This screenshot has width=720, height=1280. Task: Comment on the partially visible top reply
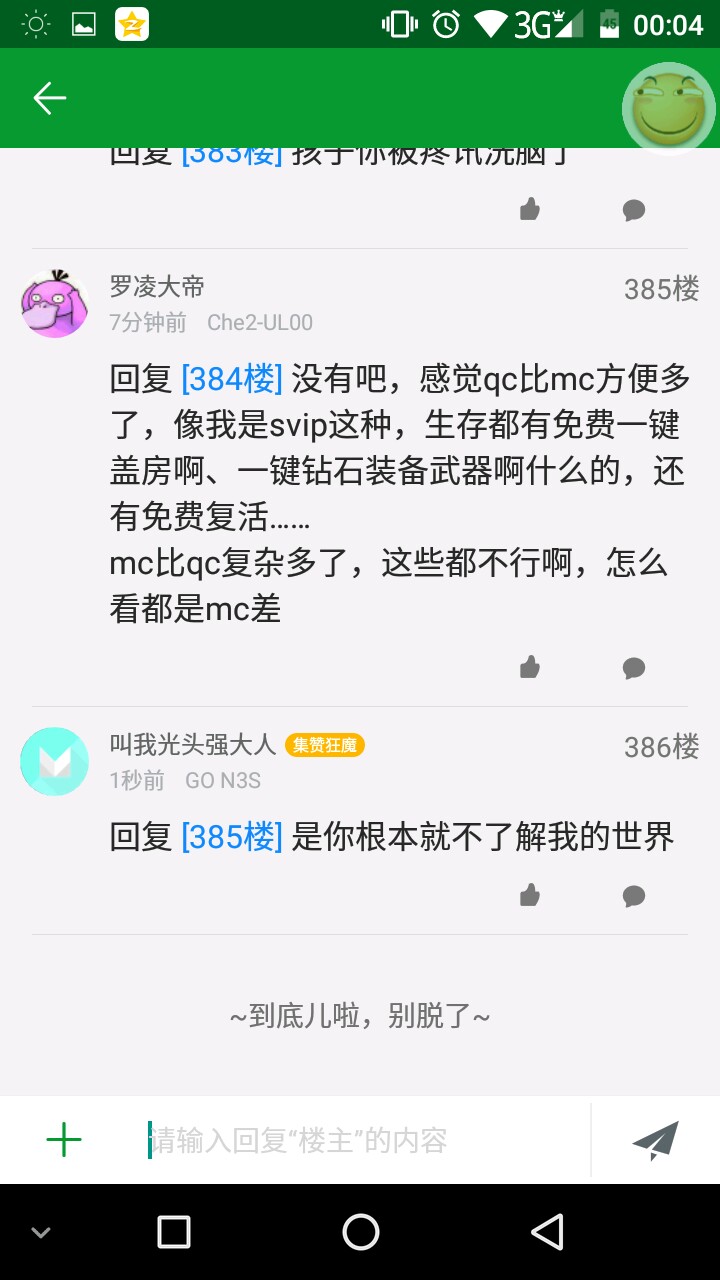click(x=634, y=209)
